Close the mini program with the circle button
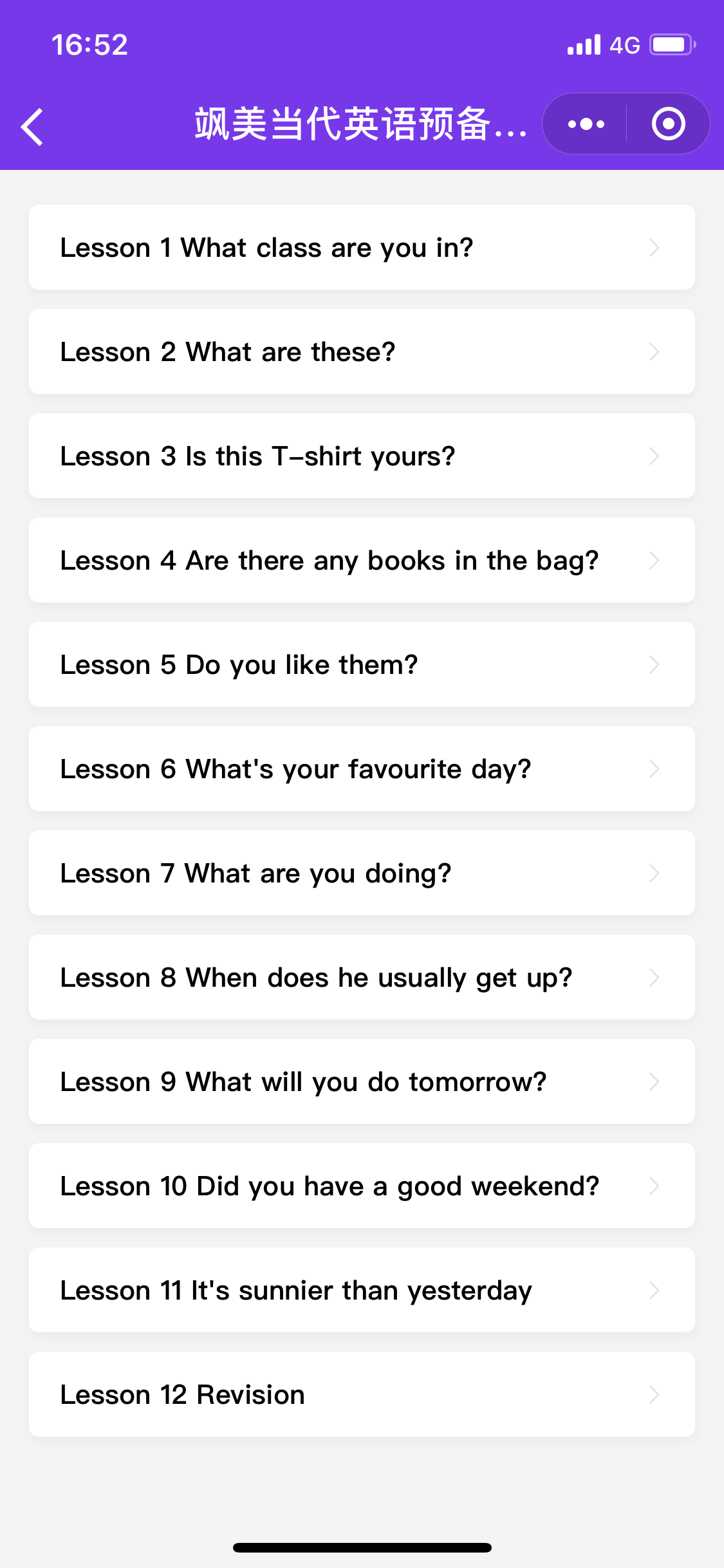This screenshot has height=1568, width=724. pos(668,124)
